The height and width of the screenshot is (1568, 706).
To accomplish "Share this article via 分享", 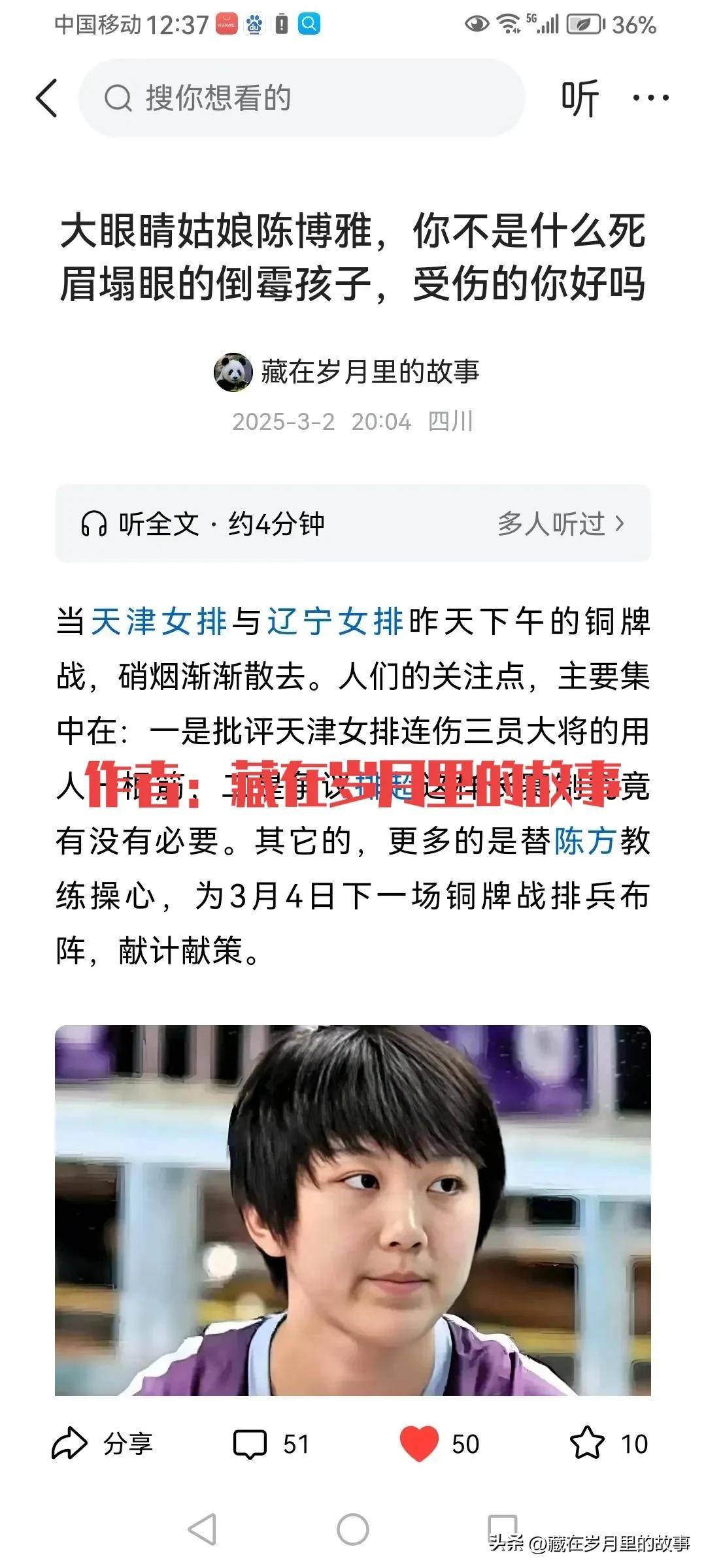I will (103, 1443).
